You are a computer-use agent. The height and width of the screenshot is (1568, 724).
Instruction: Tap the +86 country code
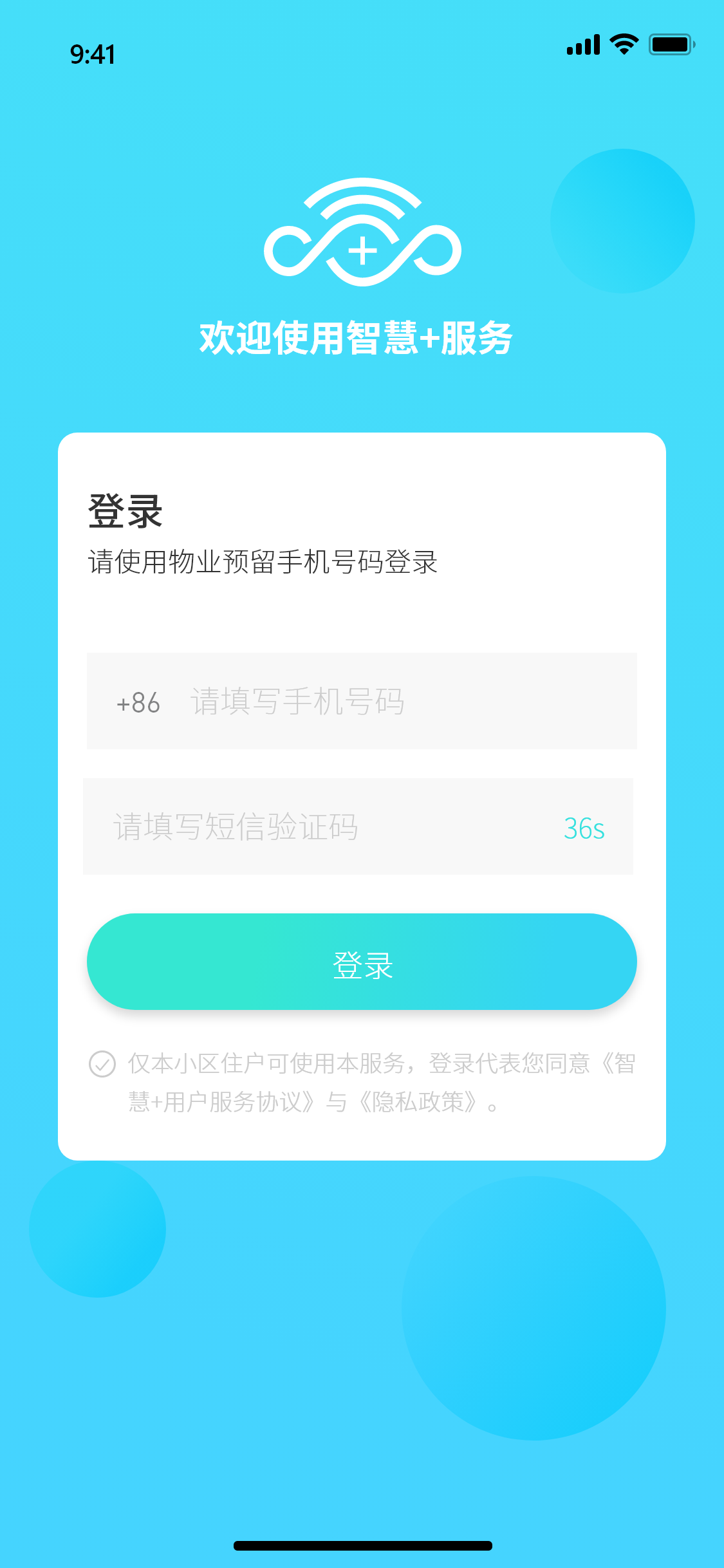[x=138, y=702]
